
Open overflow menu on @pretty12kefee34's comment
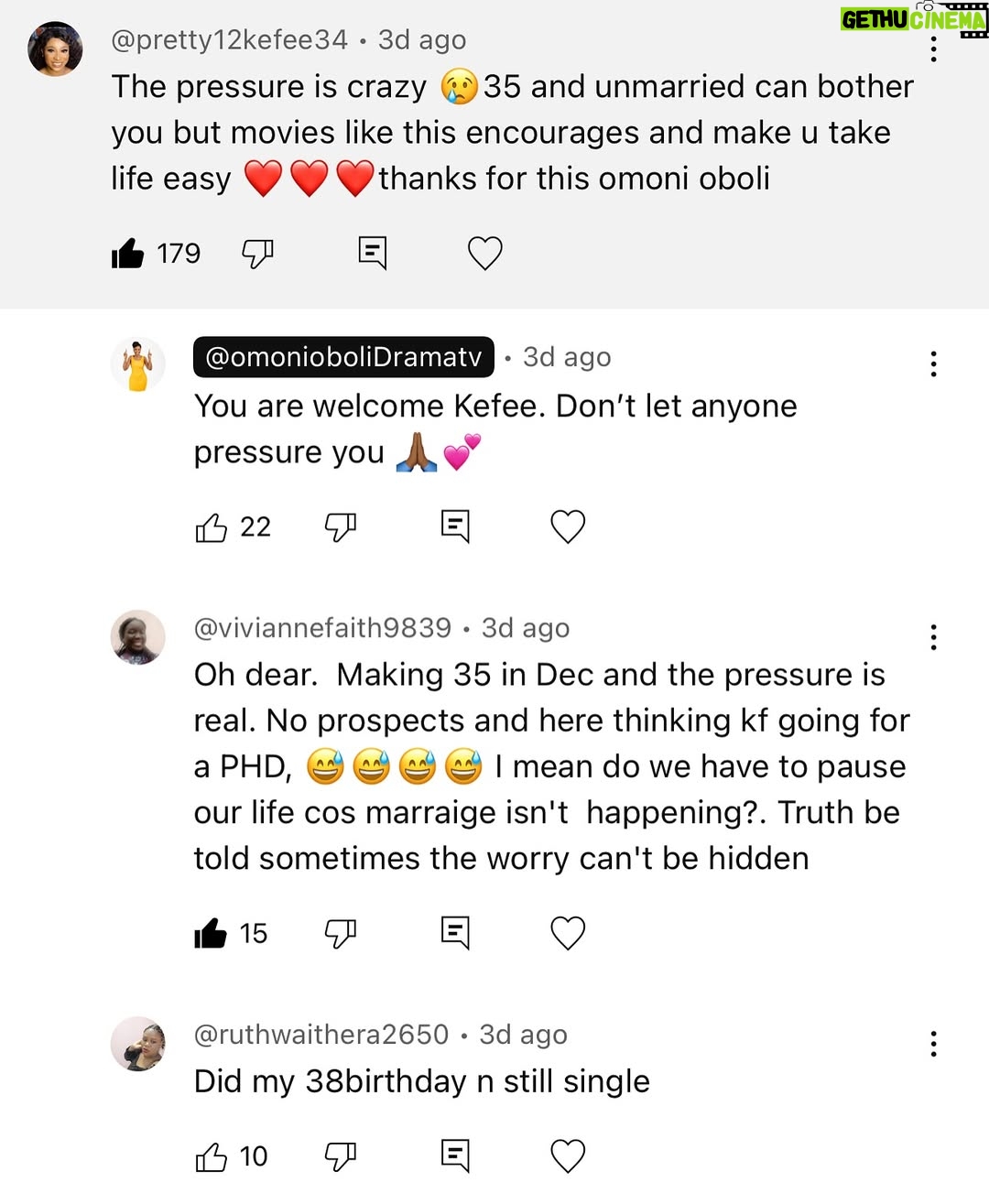[x=933, y=49]
